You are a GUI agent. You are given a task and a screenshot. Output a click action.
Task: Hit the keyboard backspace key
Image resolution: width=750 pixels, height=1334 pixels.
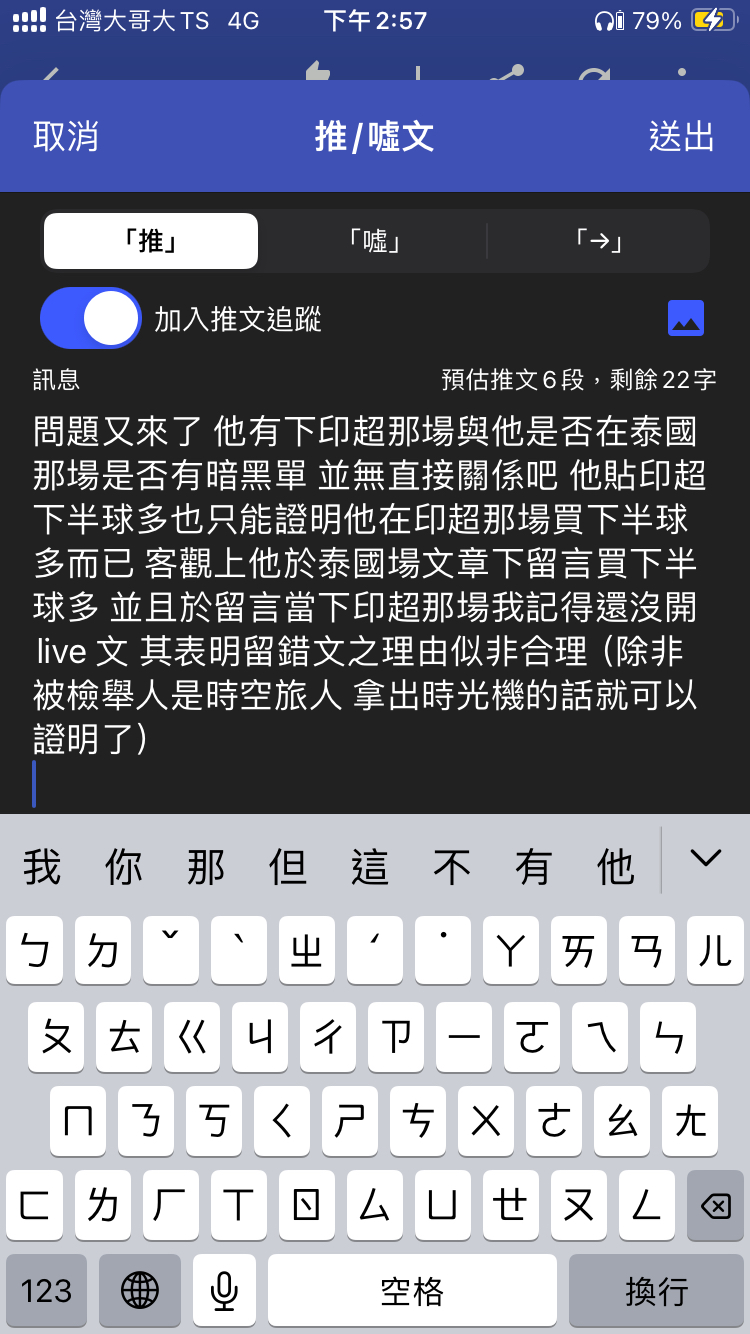715,1206
